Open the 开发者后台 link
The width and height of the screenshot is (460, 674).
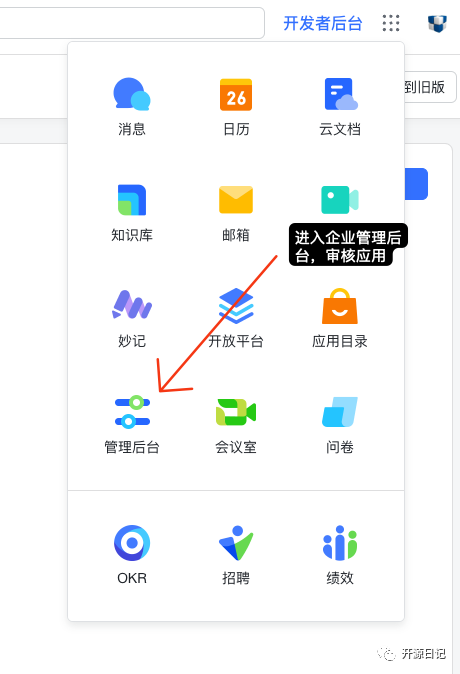coord(322,23)
